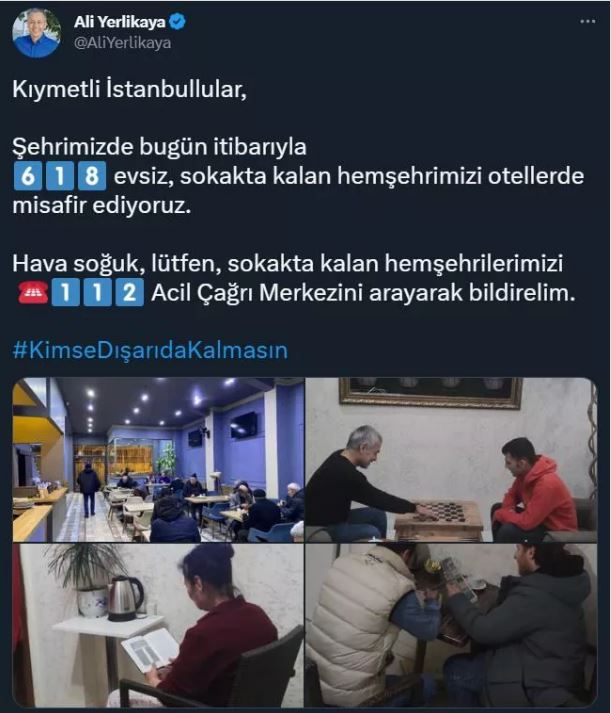This screenshot has height=713, width=611.
Task: Open the Ali Yerlikaya profile name link
Action: click(119, 22)
